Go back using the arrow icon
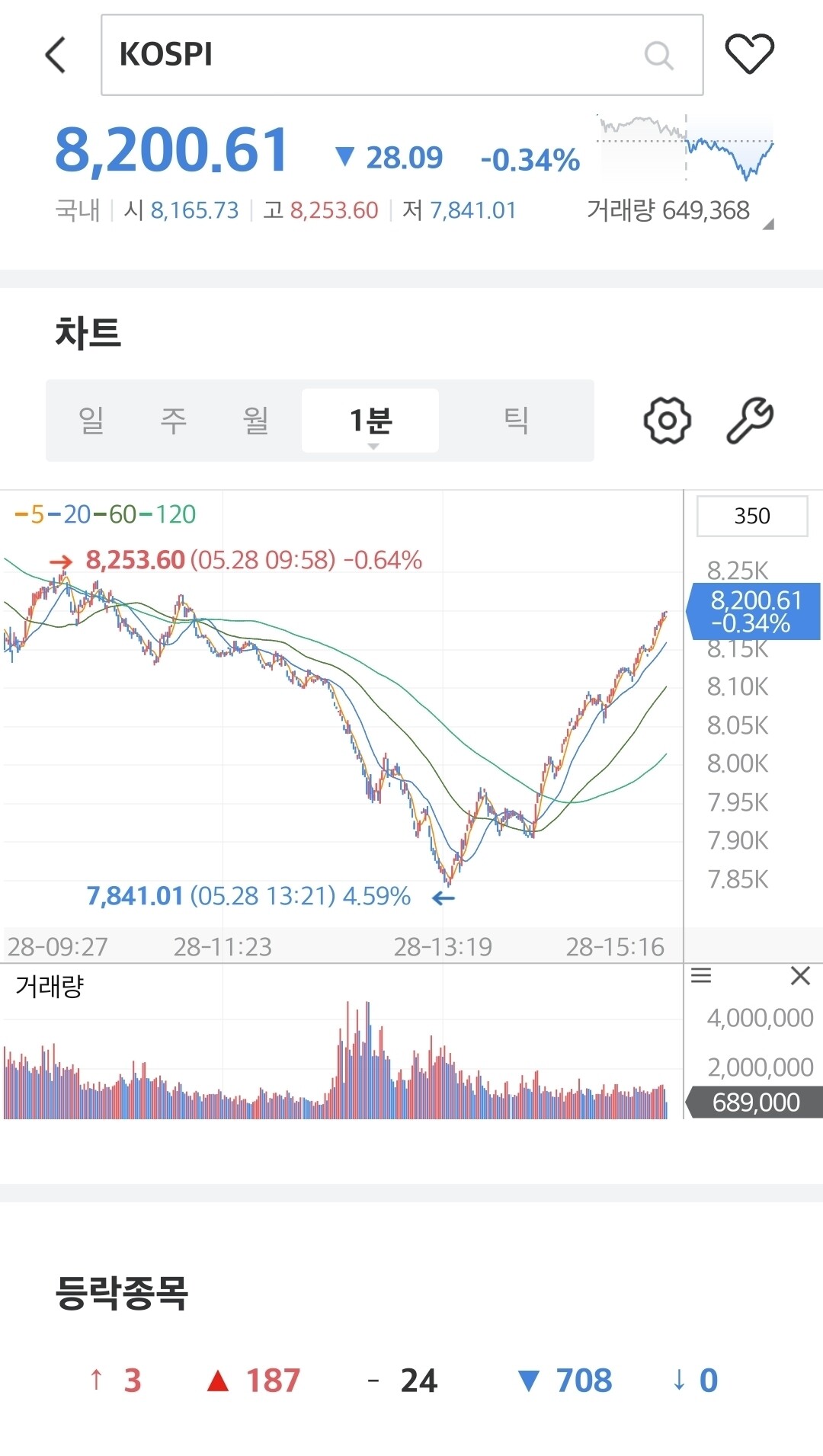 point(56,55)
